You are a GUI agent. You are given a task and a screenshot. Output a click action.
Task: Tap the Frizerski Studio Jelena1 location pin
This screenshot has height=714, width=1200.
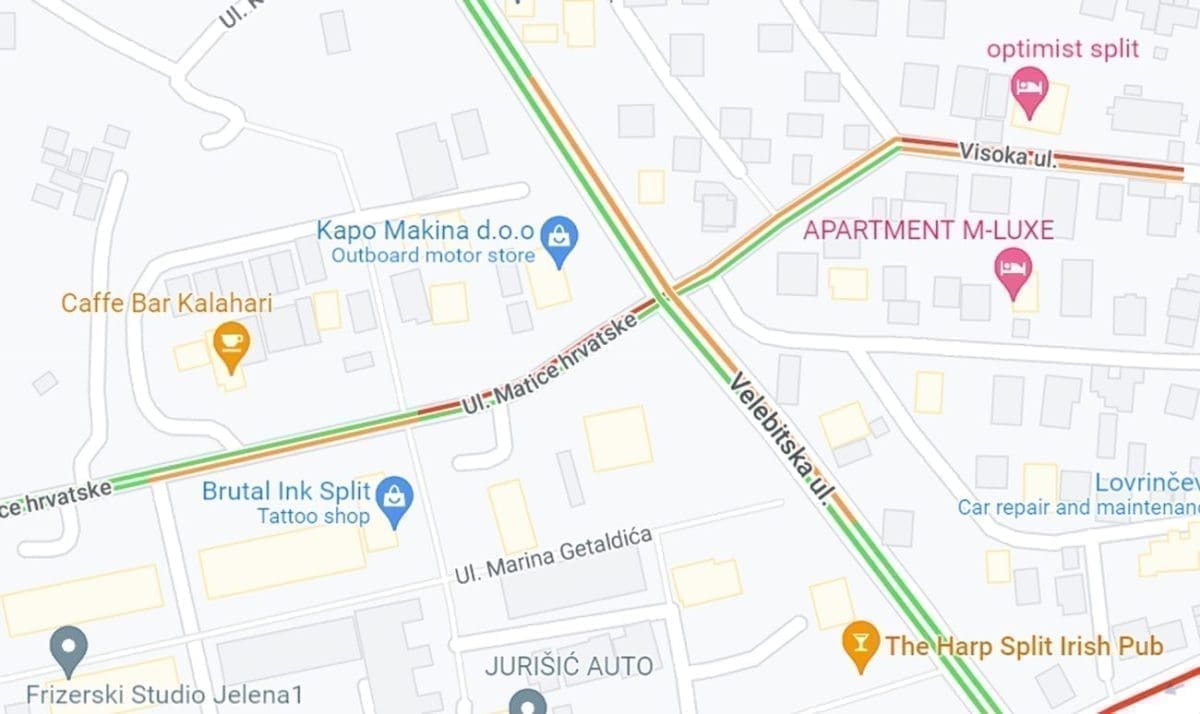click(x=69, y=650)
